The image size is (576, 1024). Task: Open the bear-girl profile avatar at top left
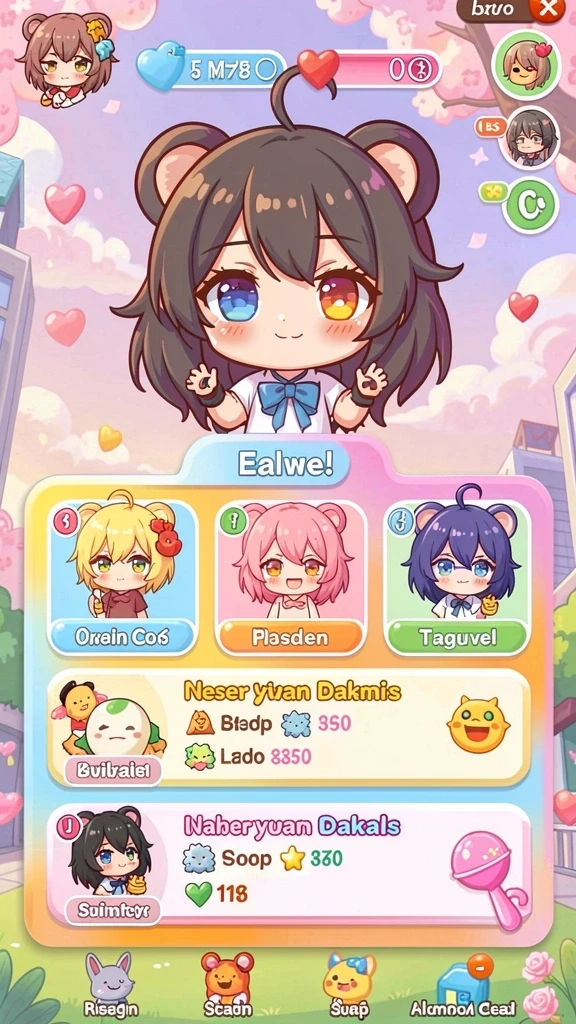pyautogui.click(x=67, y=60)
